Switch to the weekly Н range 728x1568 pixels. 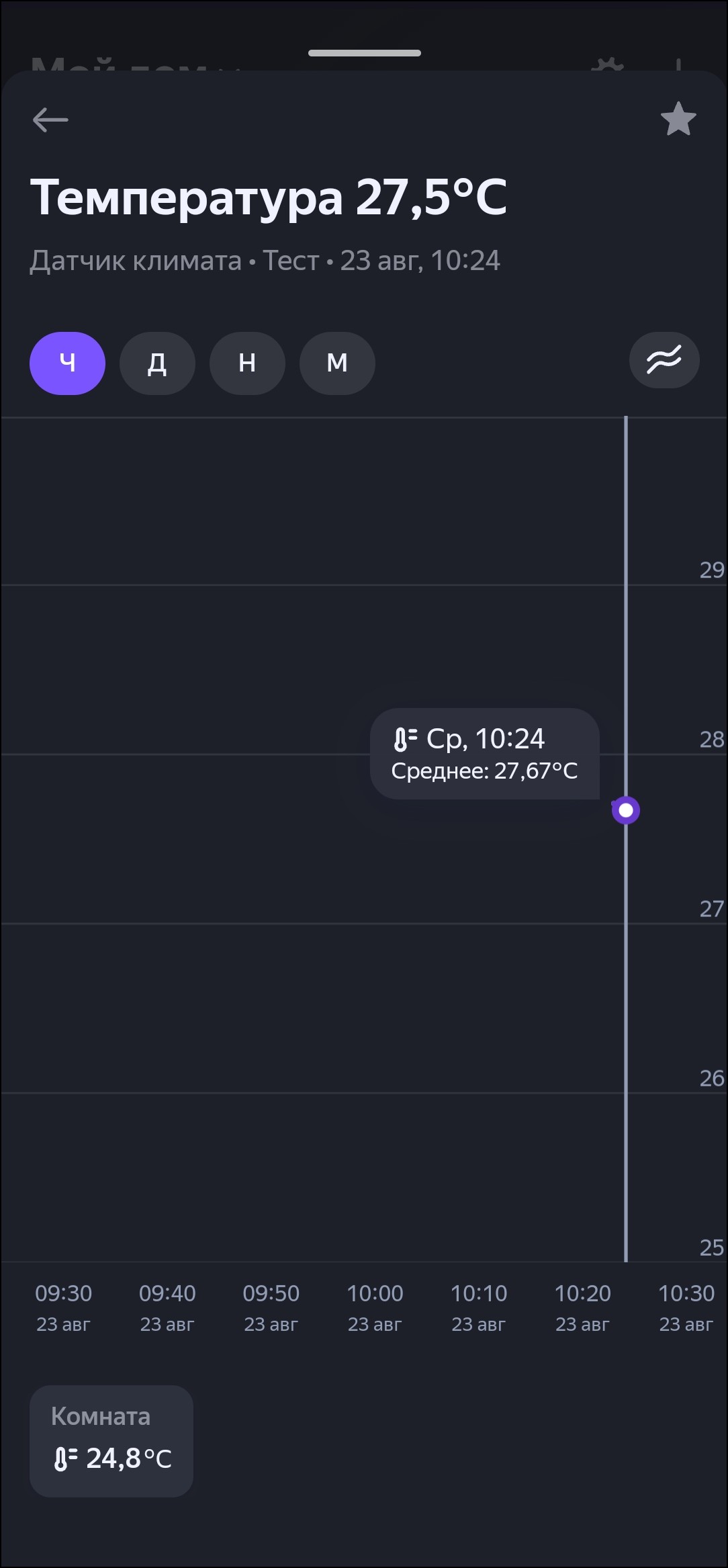tap(247, 363)
